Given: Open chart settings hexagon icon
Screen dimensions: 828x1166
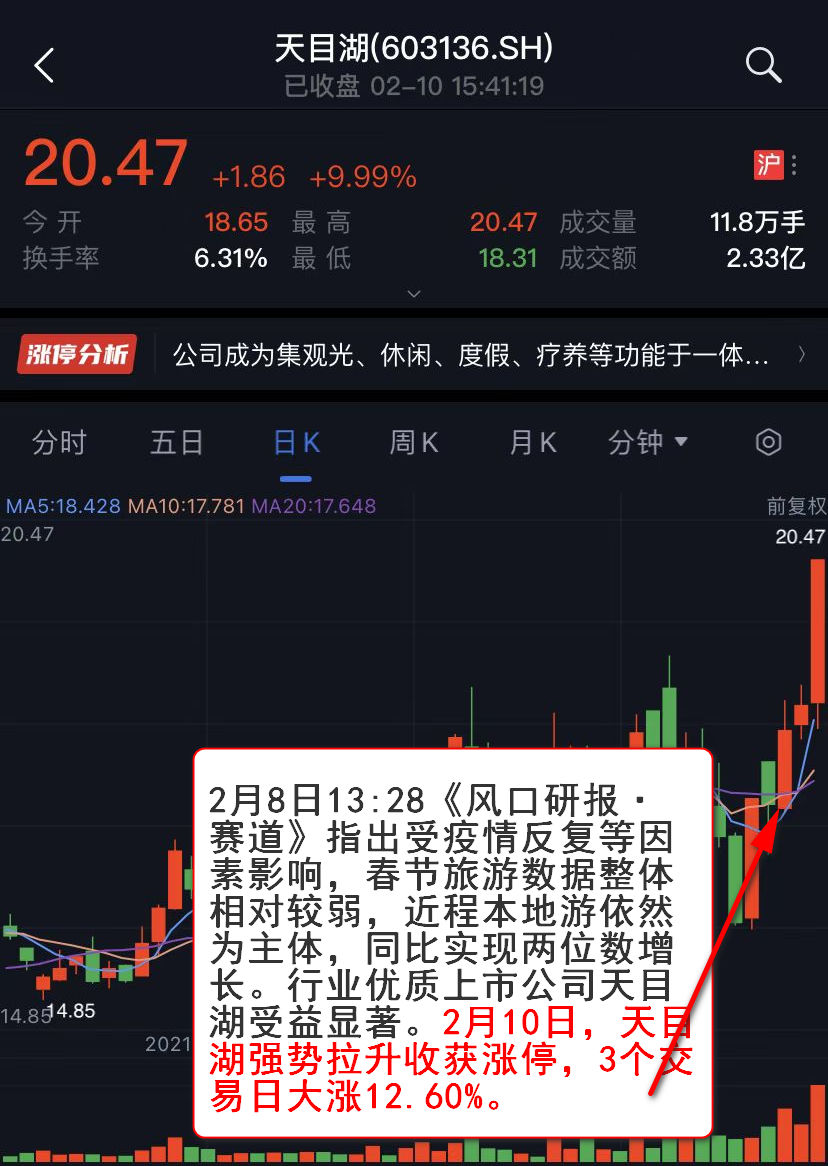Looking at the screenshot, I should click(x=768, y=442).
